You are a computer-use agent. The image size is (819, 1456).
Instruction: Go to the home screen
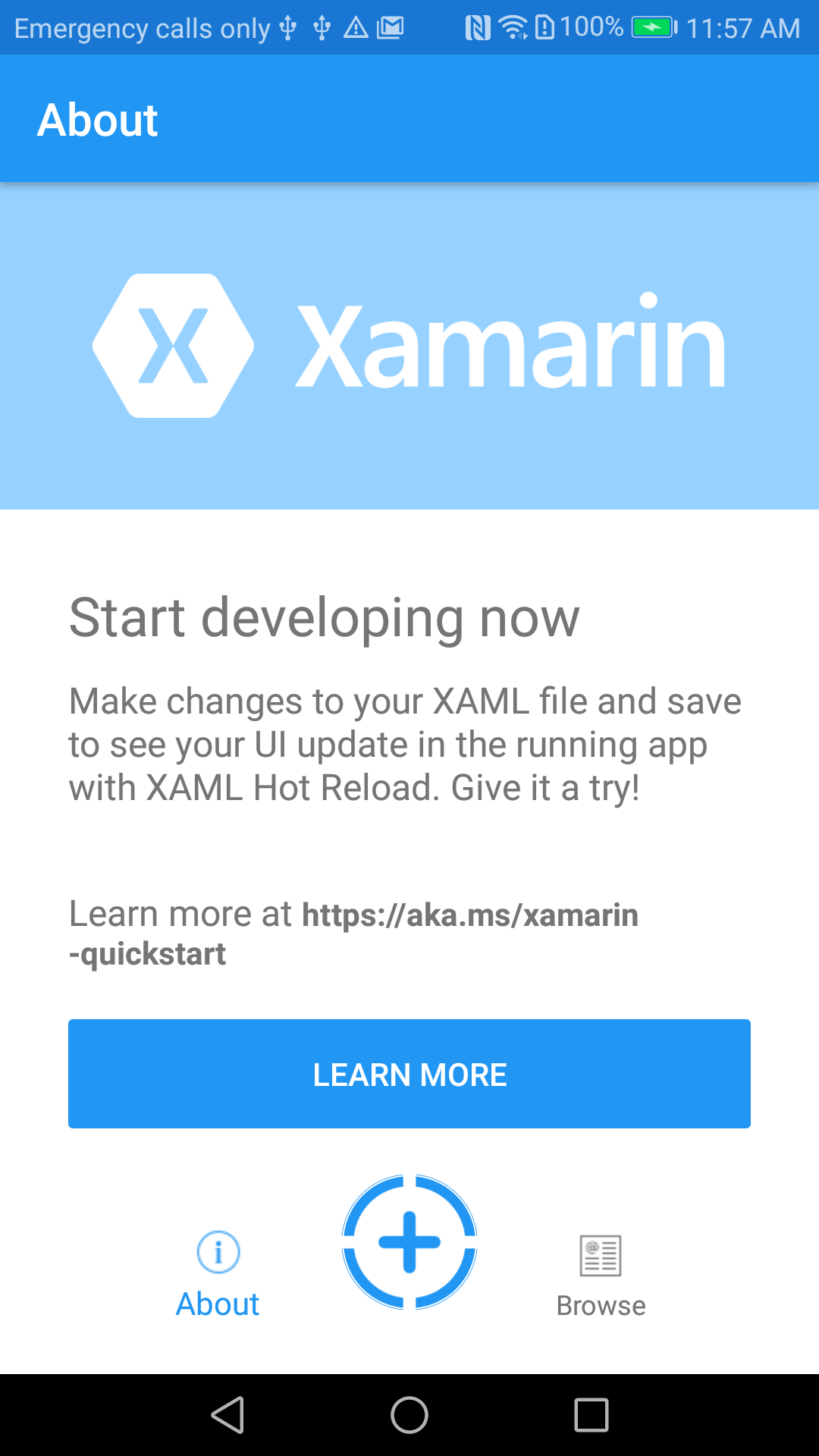[409, 1415]
